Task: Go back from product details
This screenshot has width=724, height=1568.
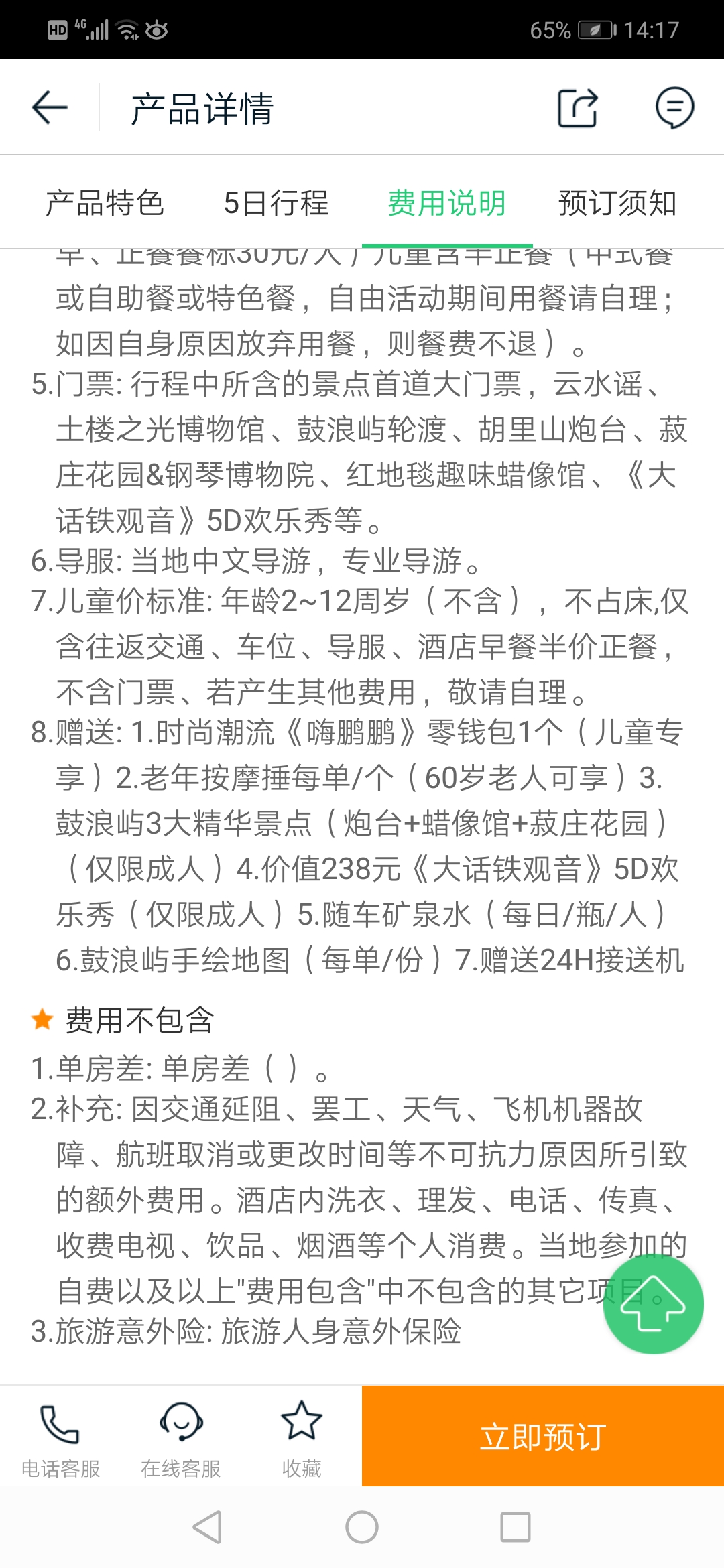Action: 50,108
